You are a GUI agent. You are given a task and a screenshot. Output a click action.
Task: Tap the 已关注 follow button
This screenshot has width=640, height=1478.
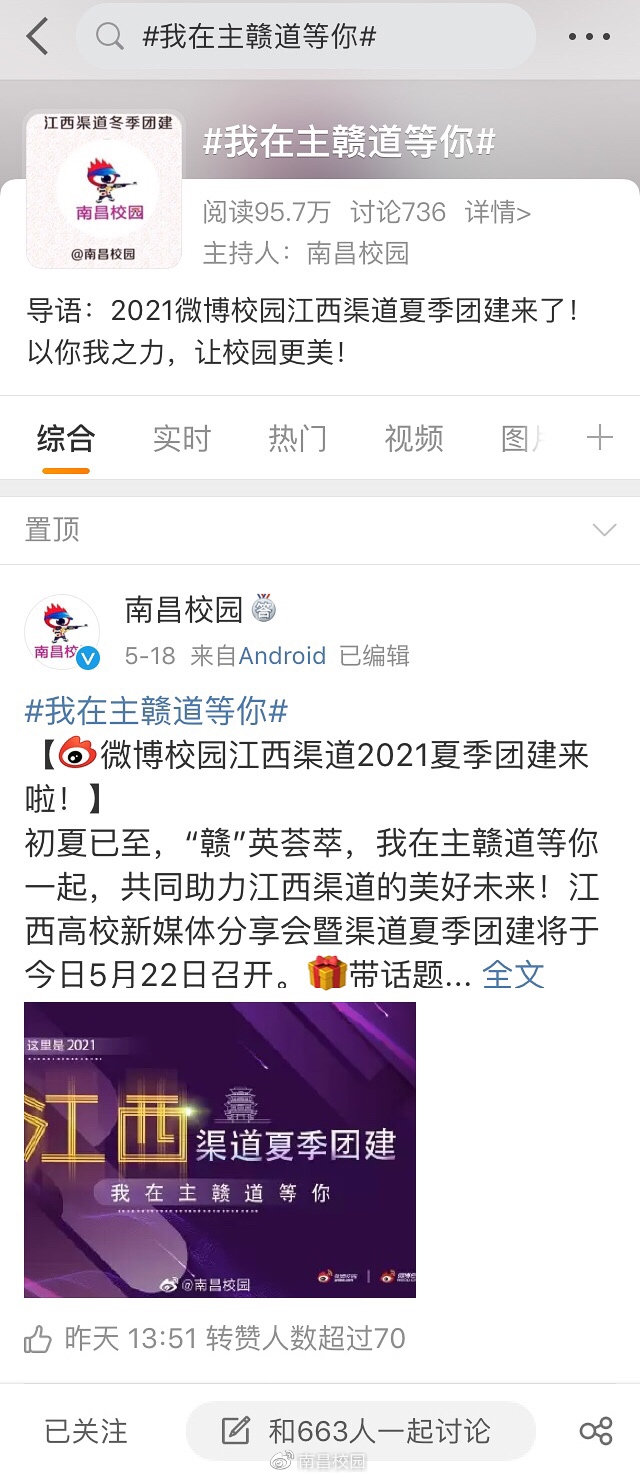tap(86, 1431)
